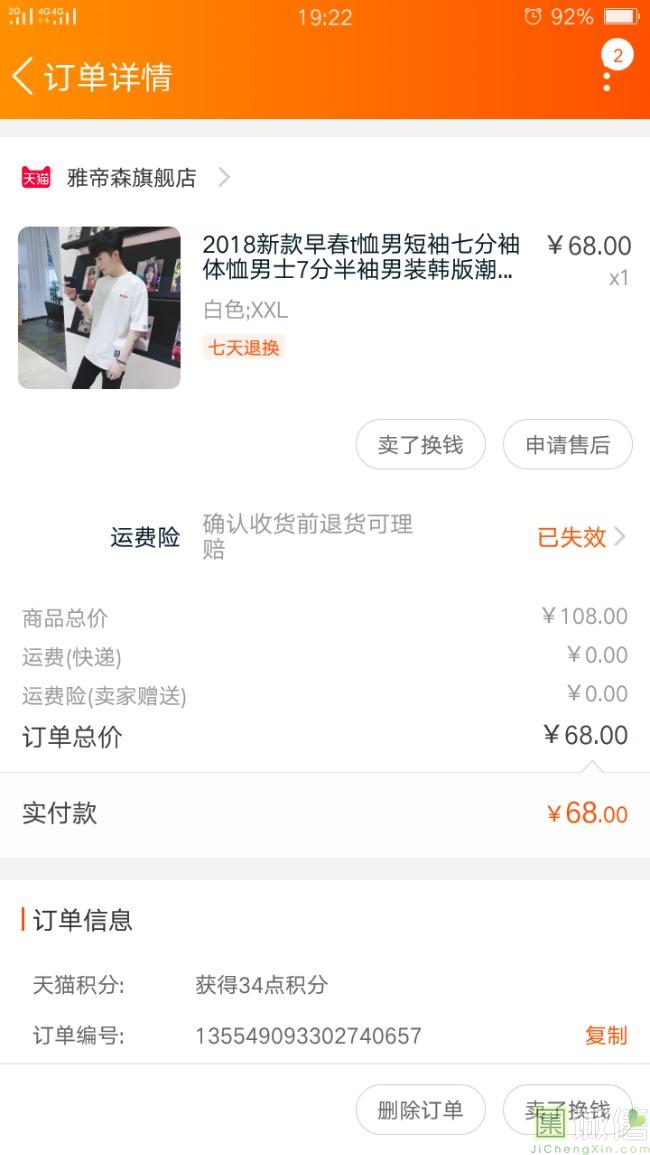The height and width of the screenshot is (1155, 650).
Task: Go back from 订单详情 page
Action: pos(23,77)
